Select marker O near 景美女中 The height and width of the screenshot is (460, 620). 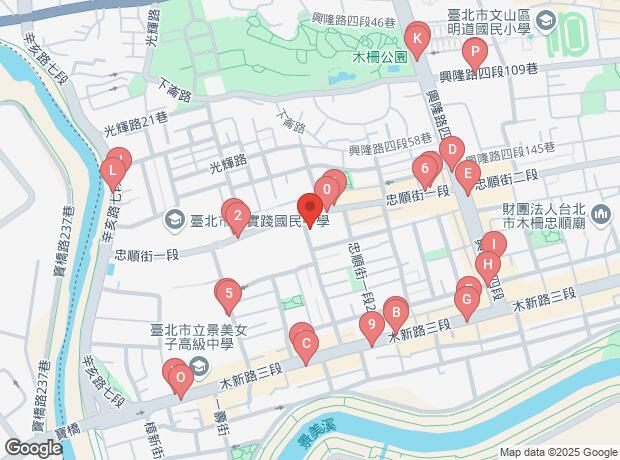pyautogui.click(x=179, y=378)
